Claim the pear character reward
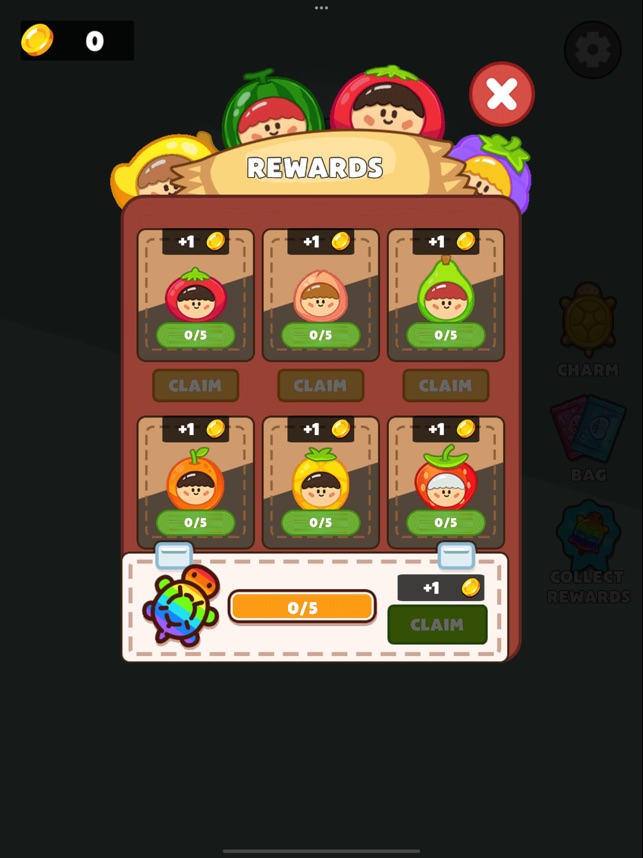The width and height of the screenshot is (643, 858). pos(445,385)
